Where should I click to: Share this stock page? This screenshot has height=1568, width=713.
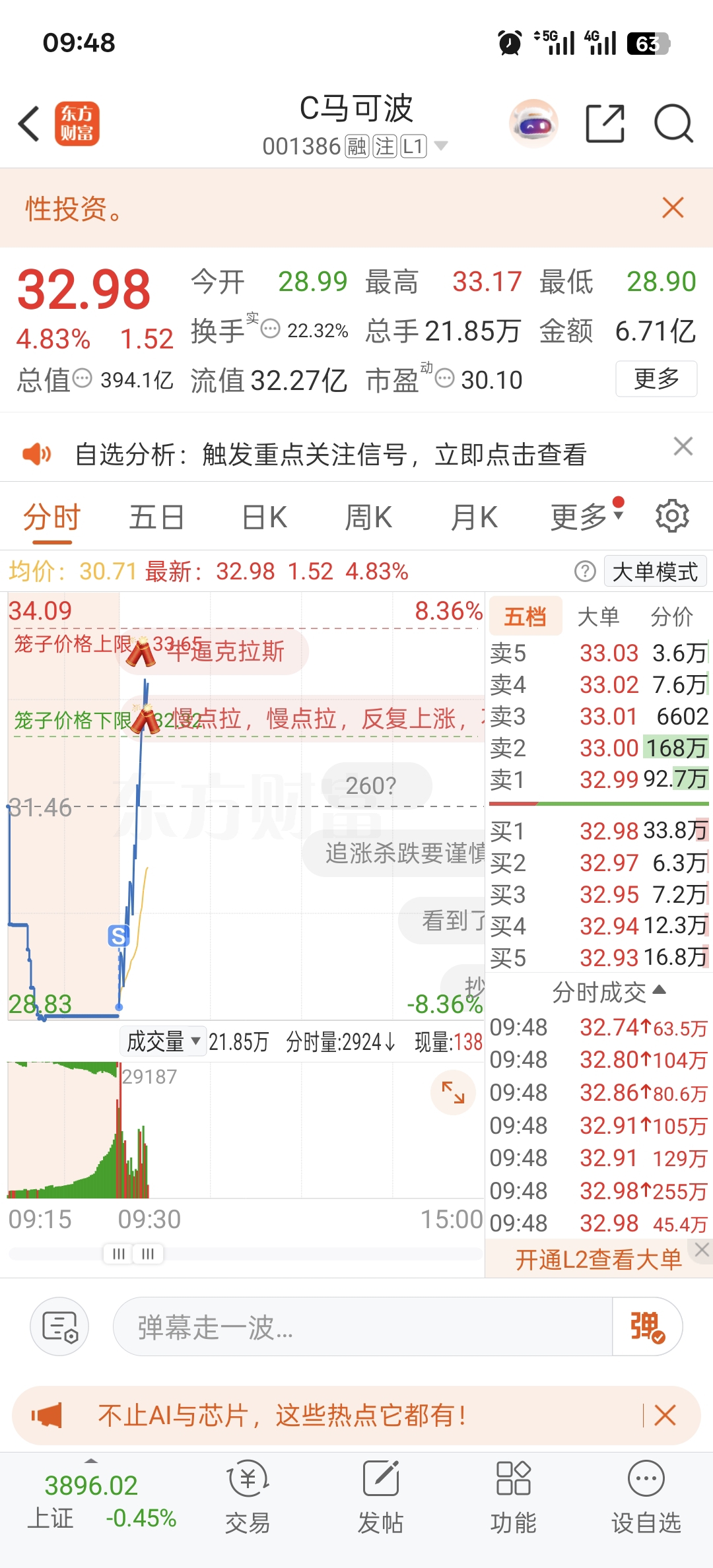point(605,123)
